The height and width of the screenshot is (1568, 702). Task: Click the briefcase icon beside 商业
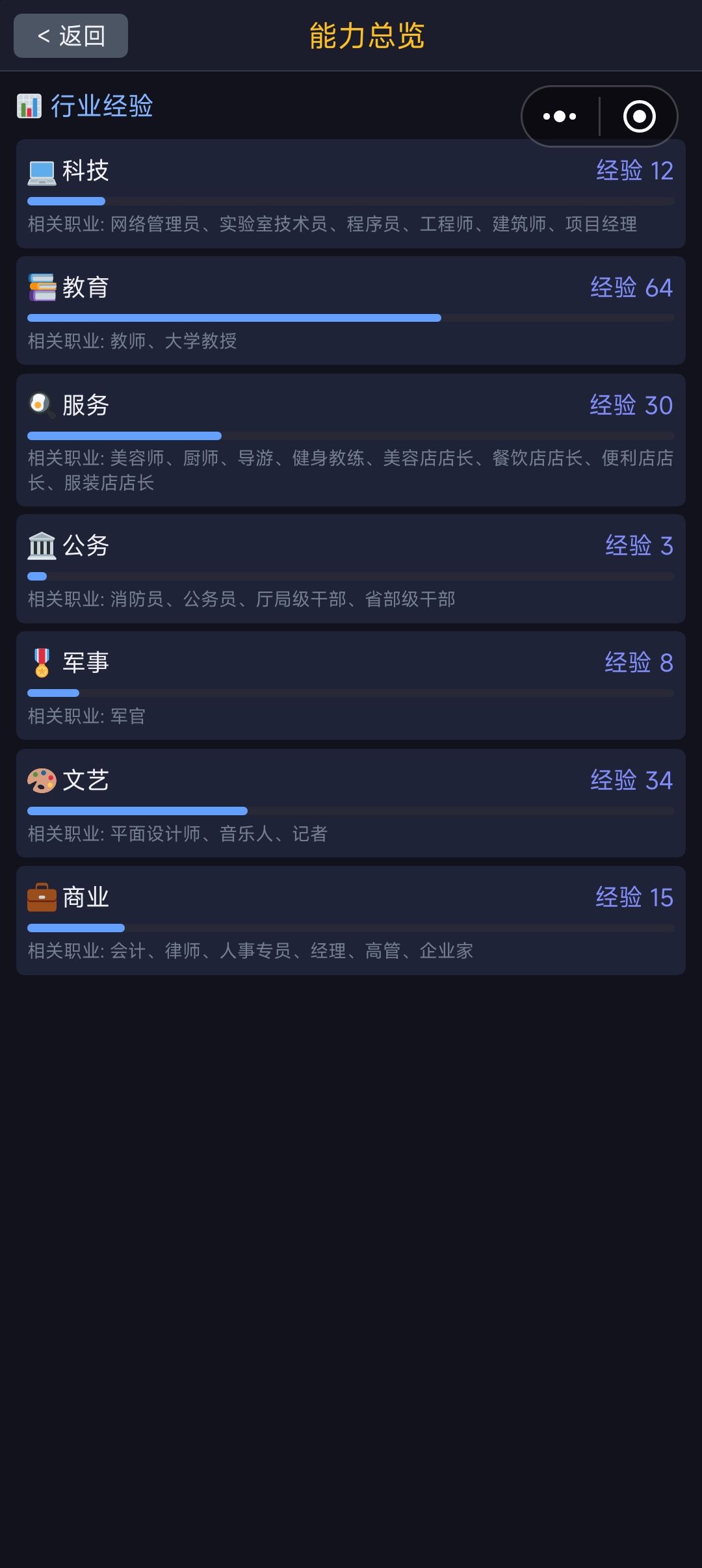click(x=41, y=897)
